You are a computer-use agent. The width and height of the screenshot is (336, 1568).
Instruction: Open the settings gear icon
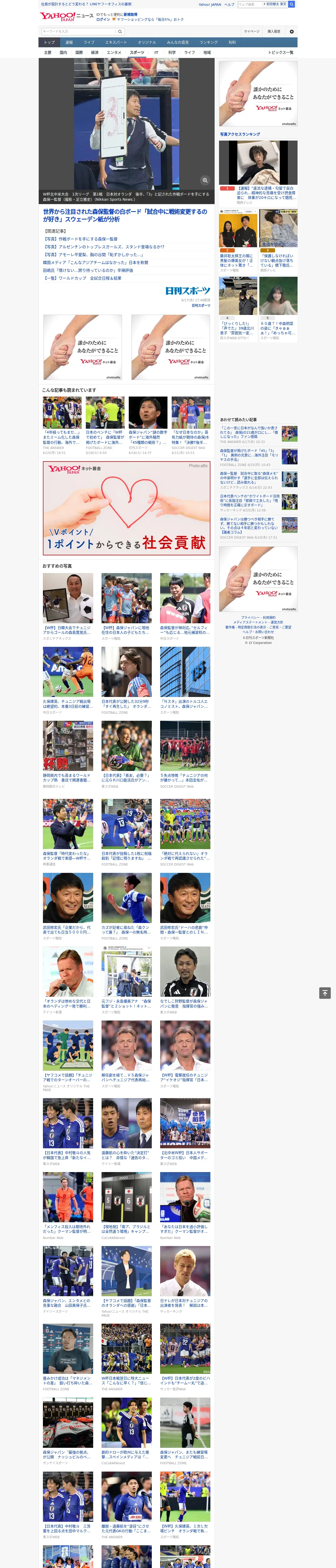(x=292, y=31)
